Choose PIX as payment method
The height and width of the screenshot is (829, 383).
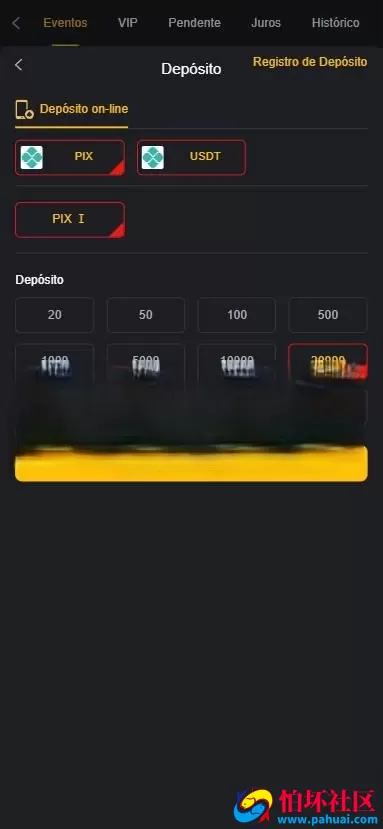[70, 157]
